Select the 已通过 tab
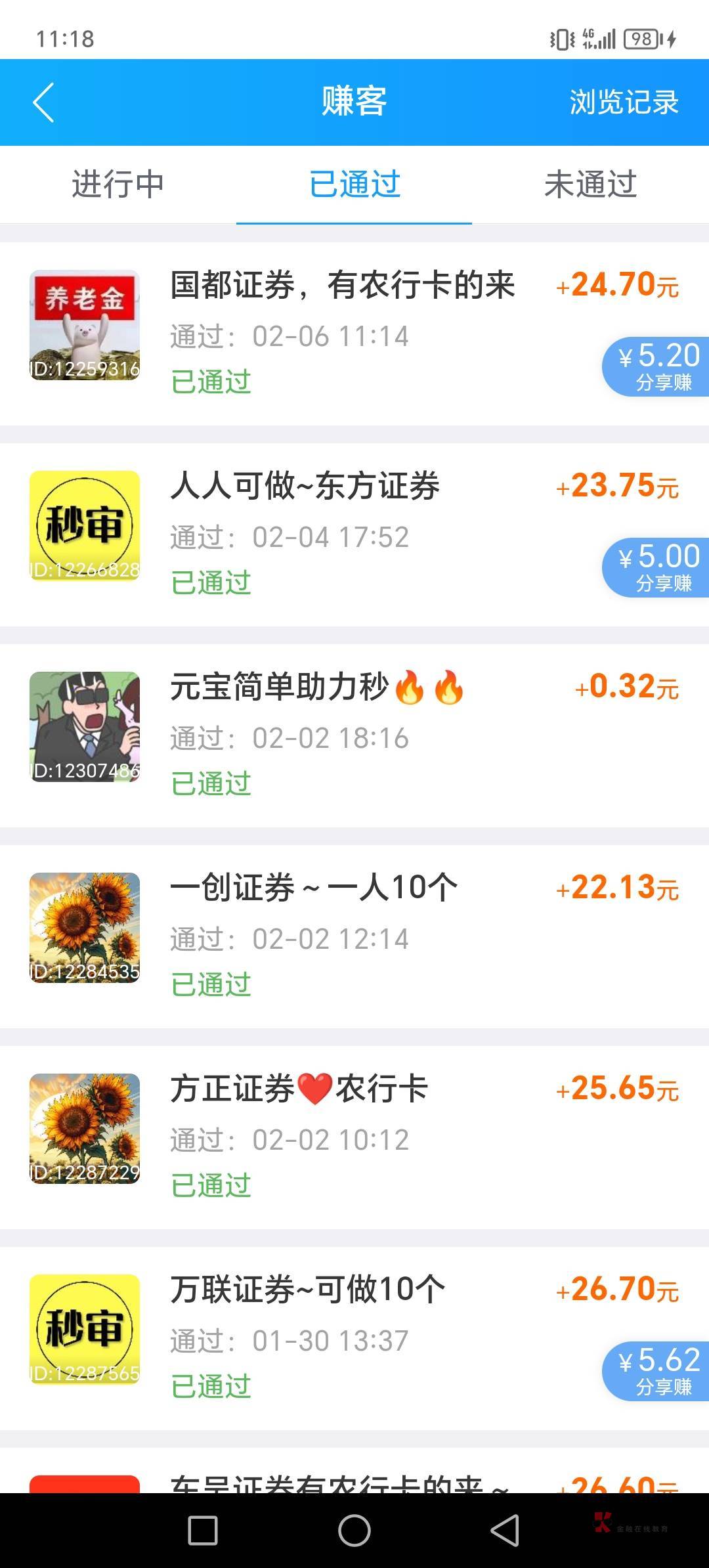 354,184
